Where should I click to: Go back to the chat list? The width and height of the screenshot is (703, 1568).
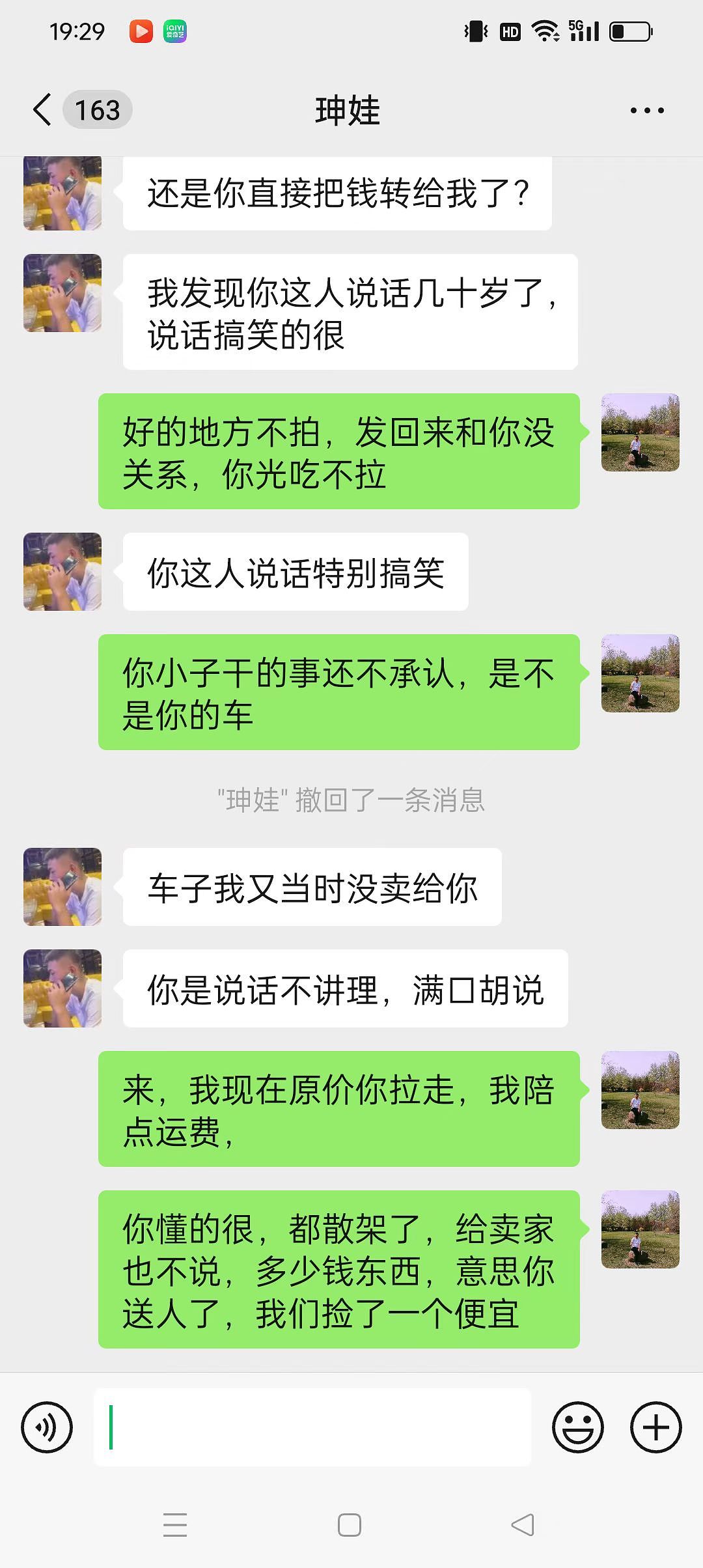click(x=43, y=109)
